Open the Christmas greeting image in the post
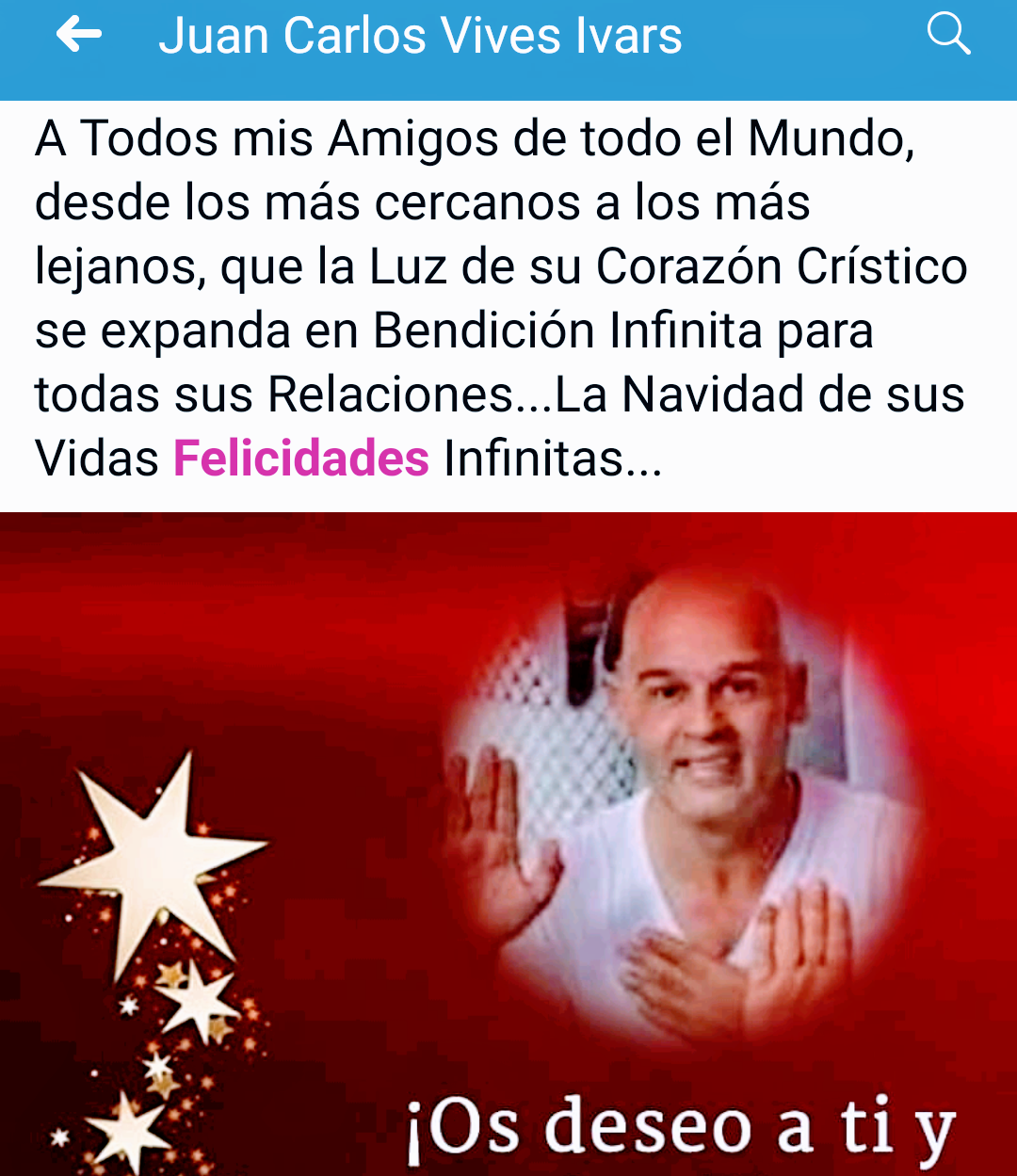Screen dimensions: 1017x1176 click(508, 843)
